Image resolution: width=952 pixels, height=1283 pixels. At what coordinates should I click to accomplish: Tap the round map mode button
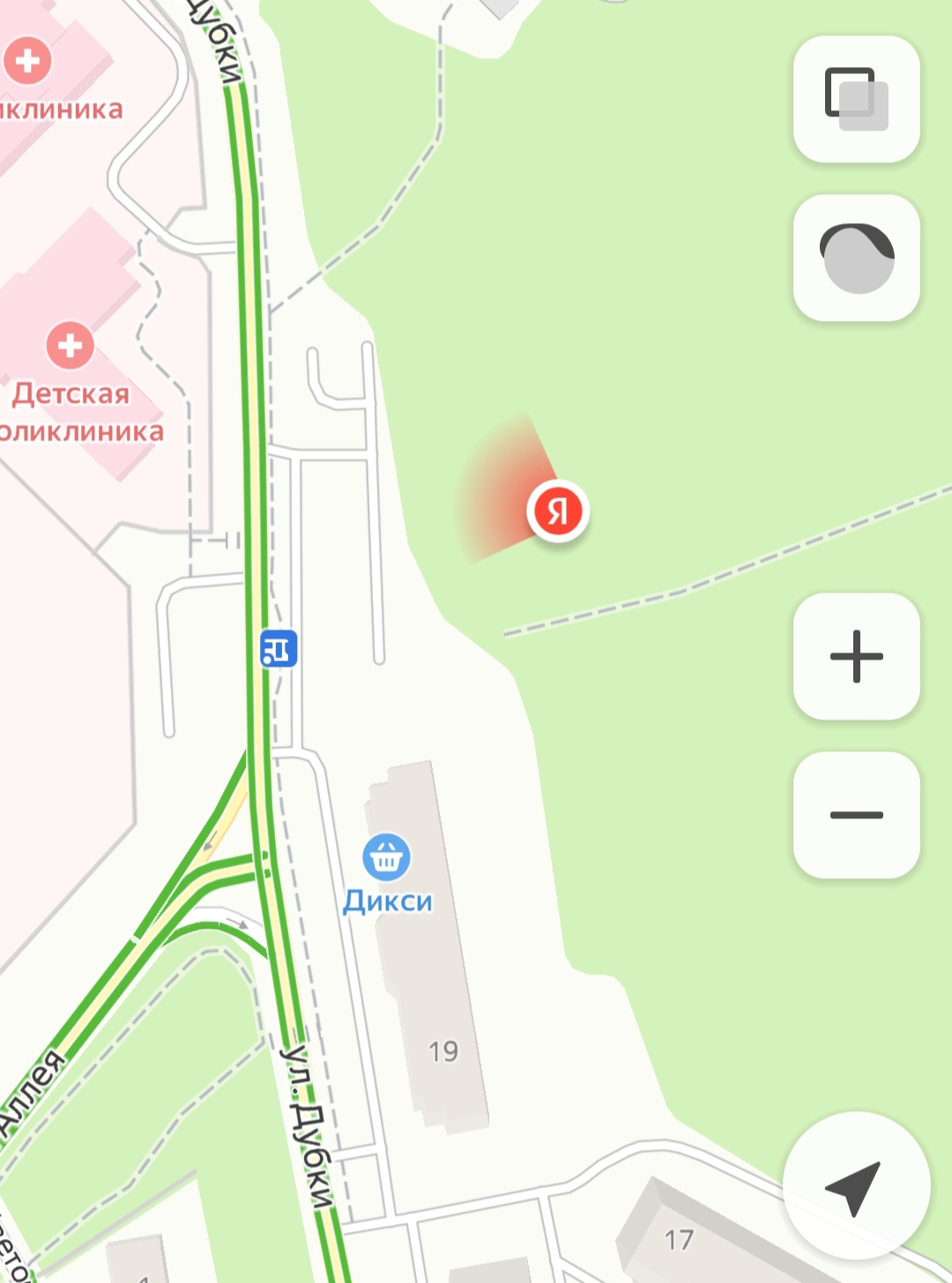click(856, 257)
